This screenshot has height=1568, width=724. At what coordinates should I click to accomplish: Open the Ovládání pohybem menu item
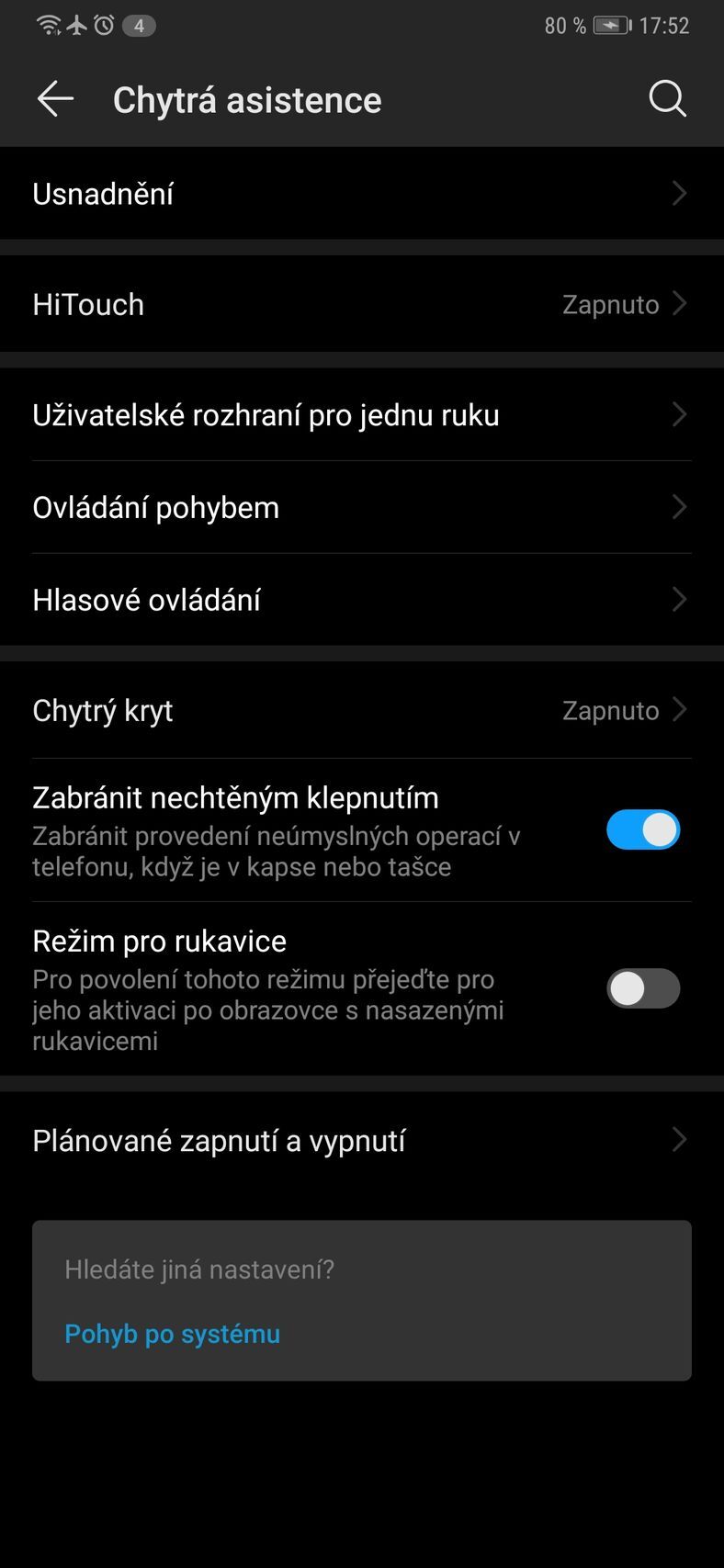point(362,507)
